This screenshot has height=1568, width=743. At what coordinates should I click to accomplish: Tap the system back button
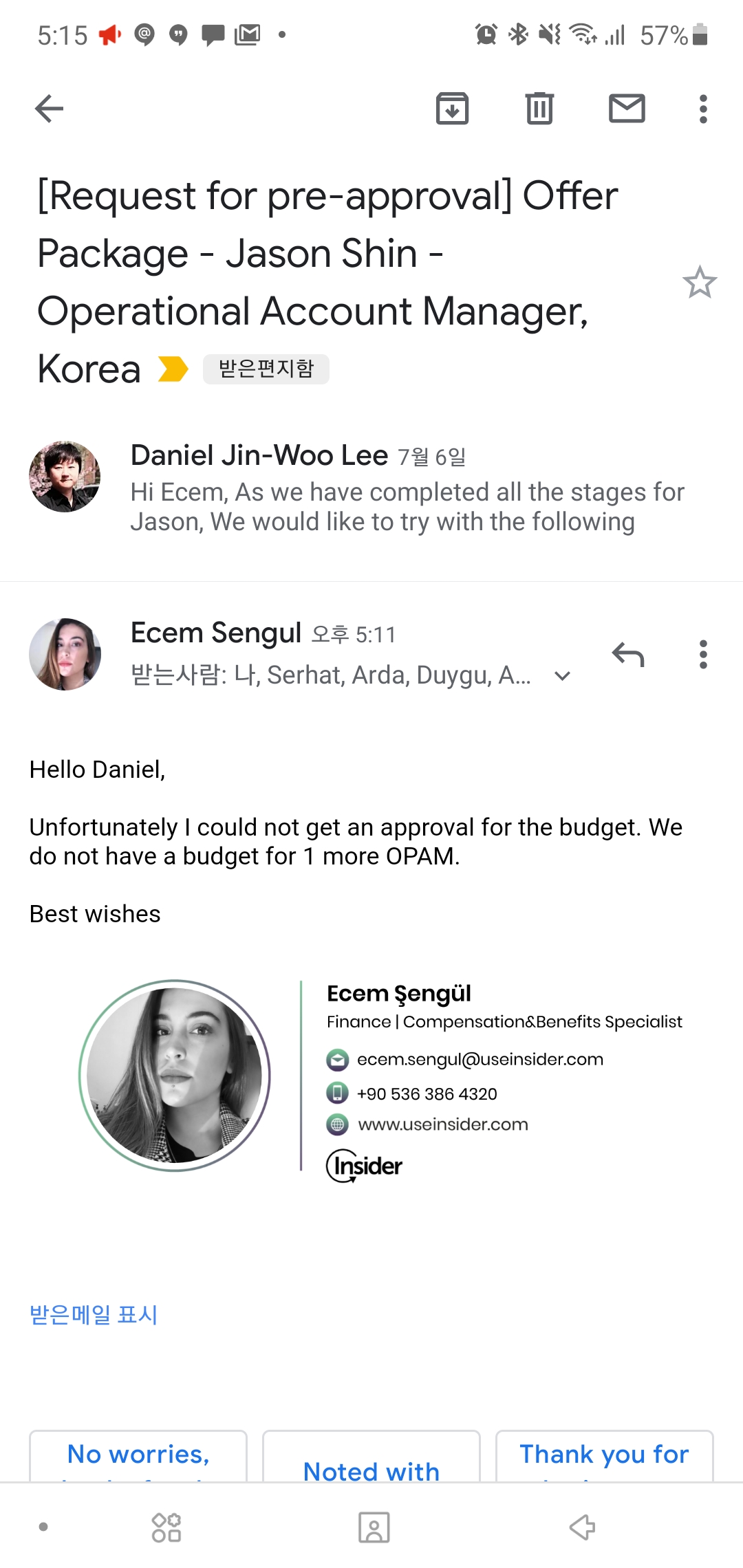pyautogui.click(x=582, y=1527)
